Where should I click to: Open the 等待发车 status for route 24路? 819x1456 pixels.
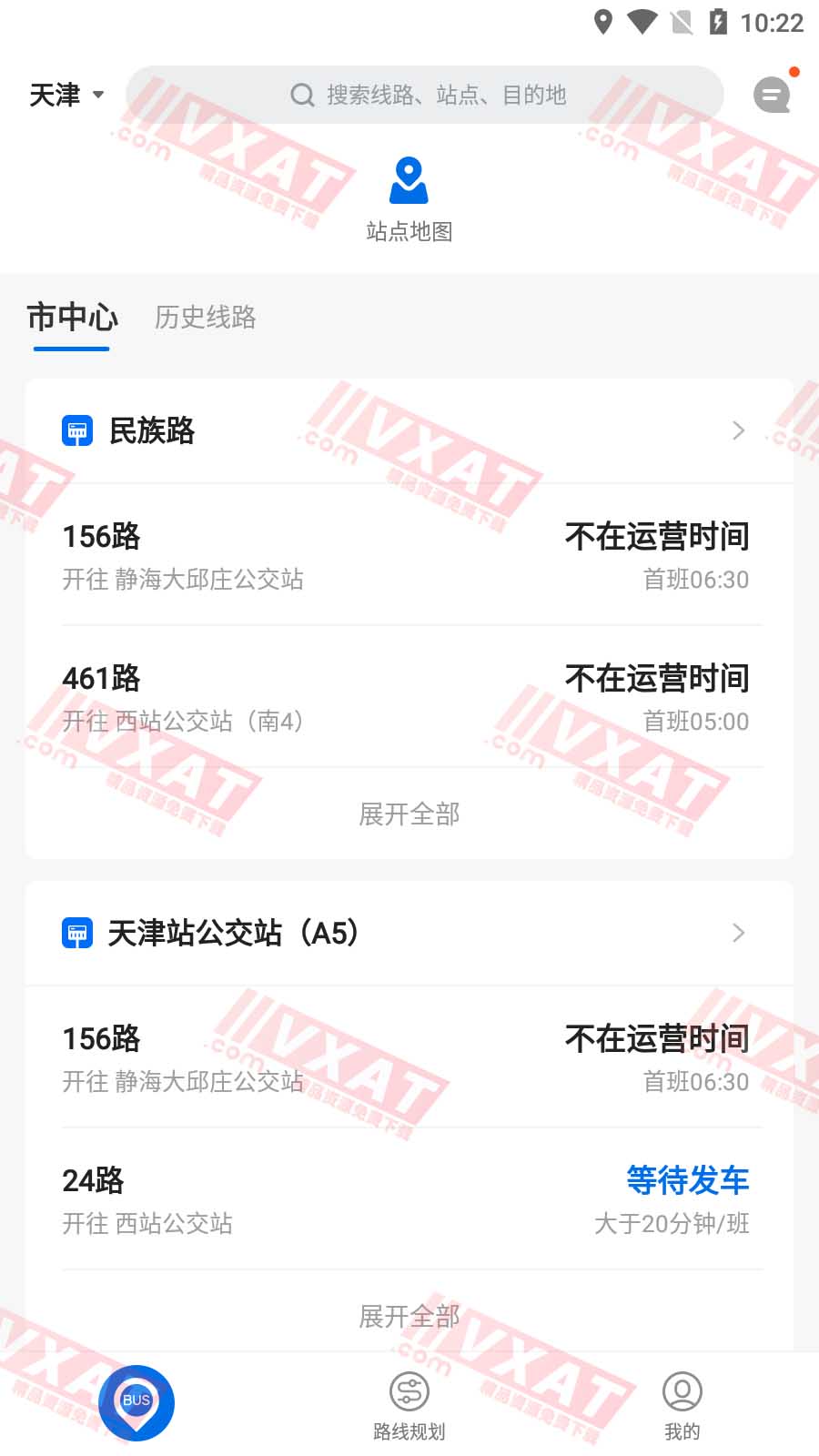pos(685,1180)
